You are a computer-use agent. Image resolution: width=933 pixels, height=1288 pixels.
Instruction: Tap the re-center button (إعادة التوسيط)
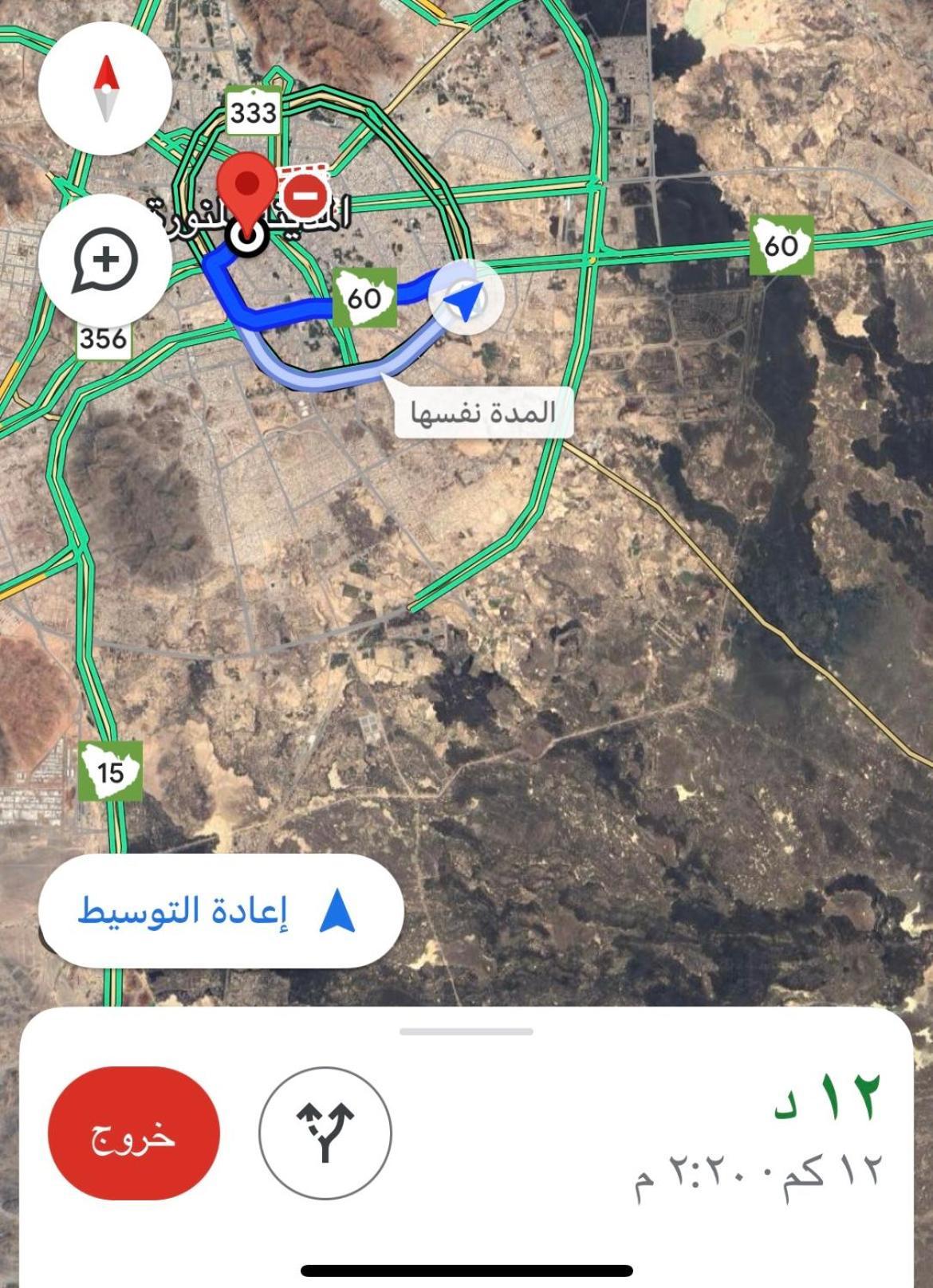[x=221, y=911]
